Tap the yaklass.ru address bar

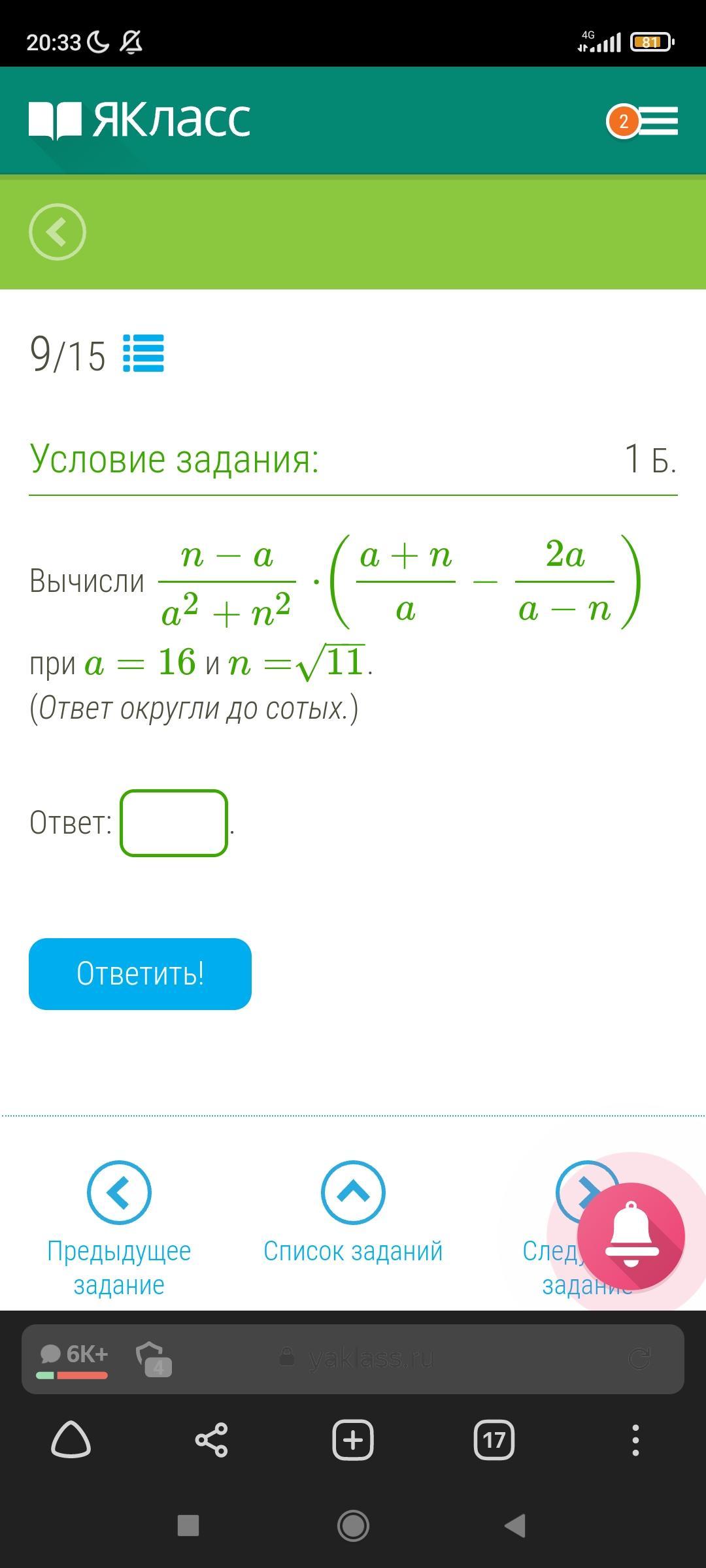tap(371, 1359)
